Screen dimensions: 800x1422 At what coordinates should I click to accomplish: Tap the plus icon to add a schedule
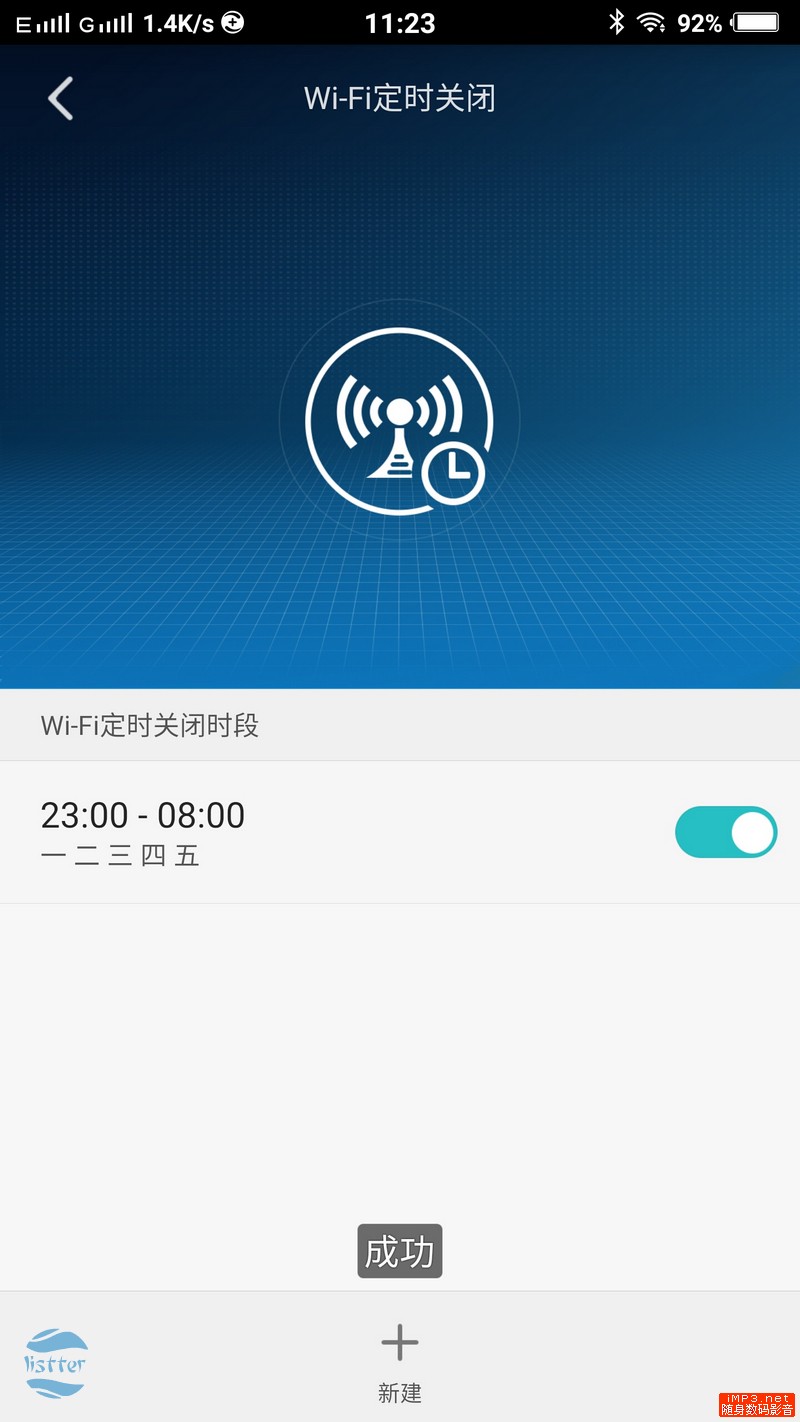click(x=399, y=1340)
